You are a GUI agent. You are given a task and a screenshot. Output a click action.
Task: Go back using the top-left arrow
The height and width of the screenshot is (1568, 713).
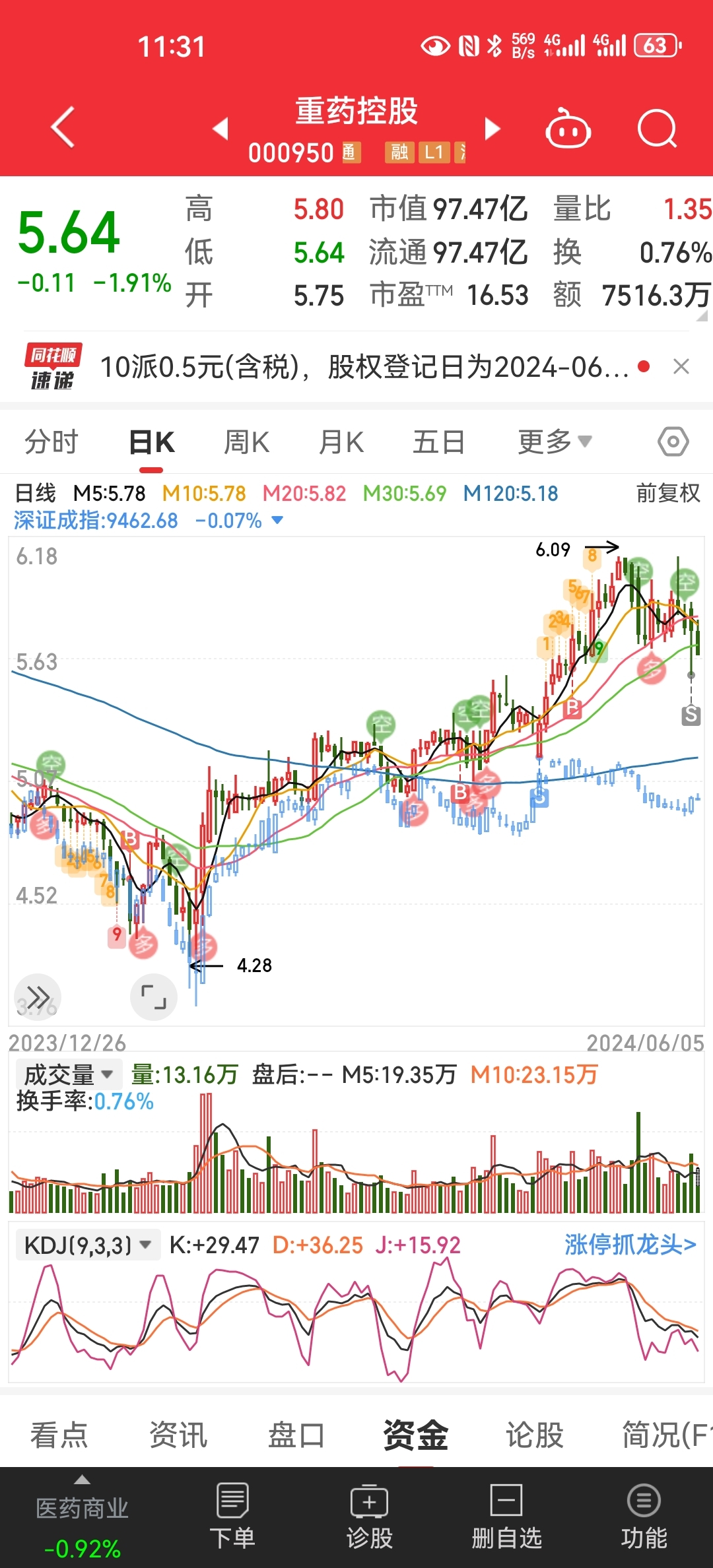(63, 126)
